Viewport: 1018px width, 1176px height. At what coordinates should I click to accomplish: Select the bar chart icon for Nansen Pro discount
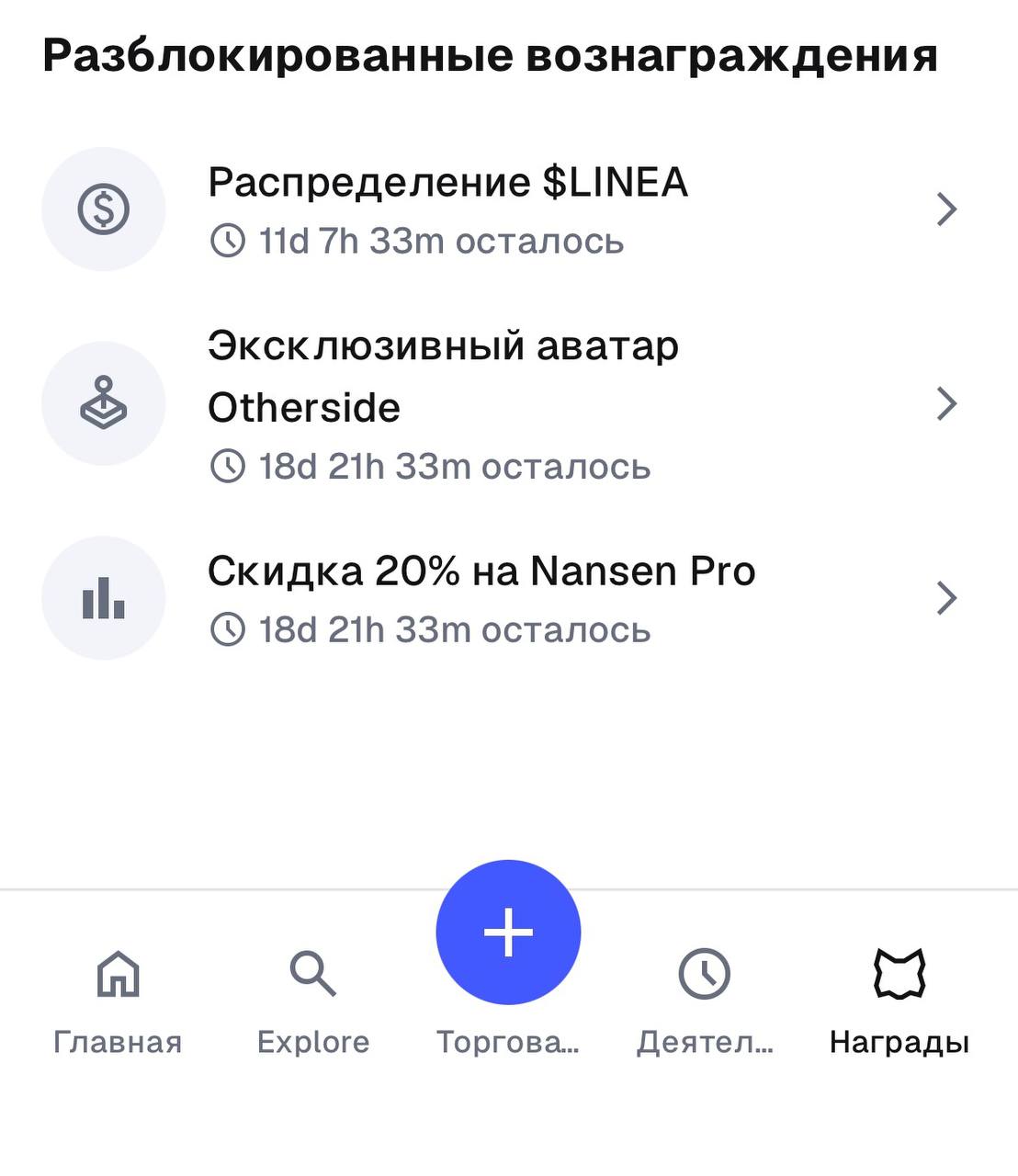click(104, 597)
